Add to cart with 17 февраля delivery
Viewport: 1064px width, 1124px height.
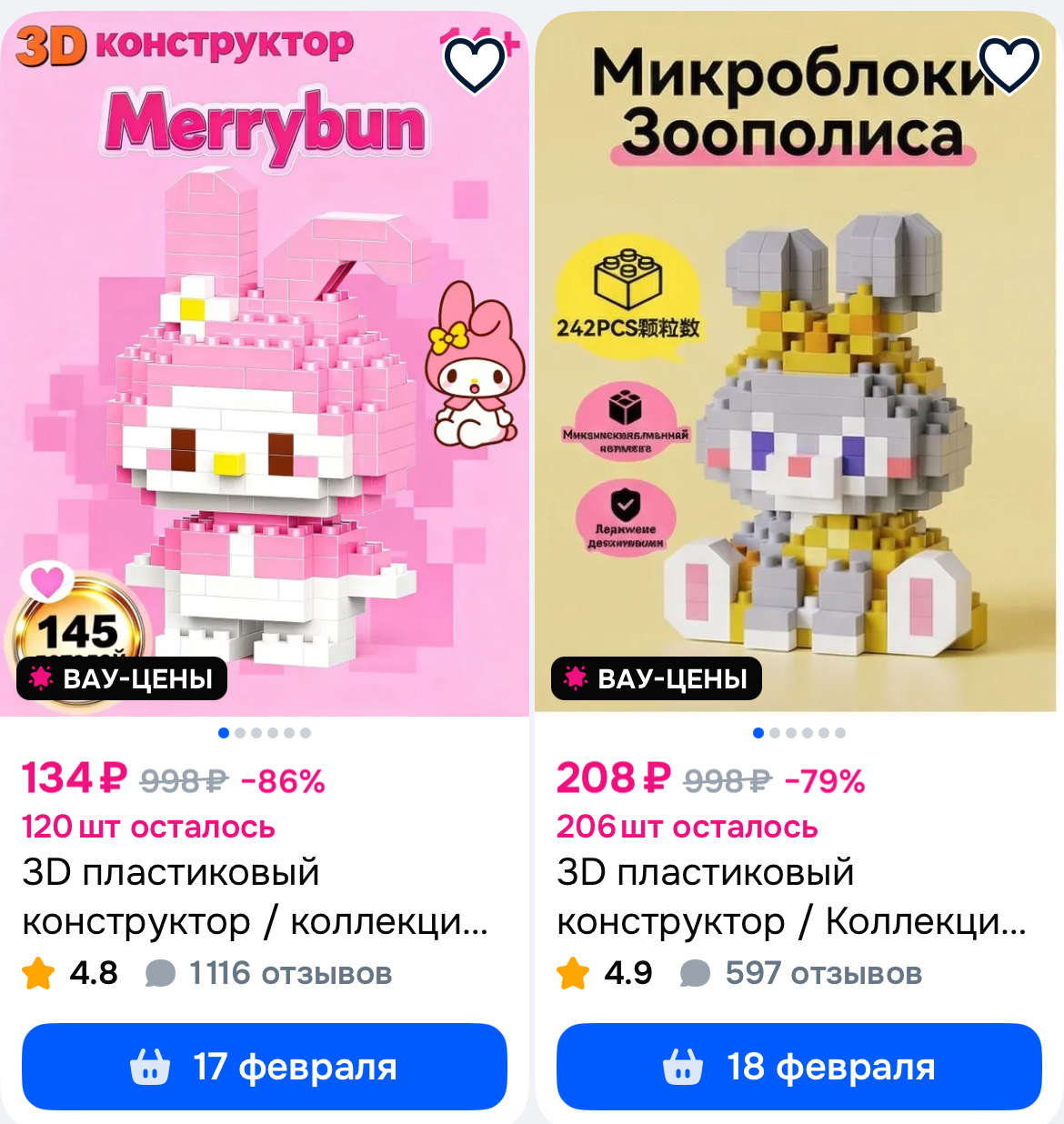click(x=264, y=1066)
